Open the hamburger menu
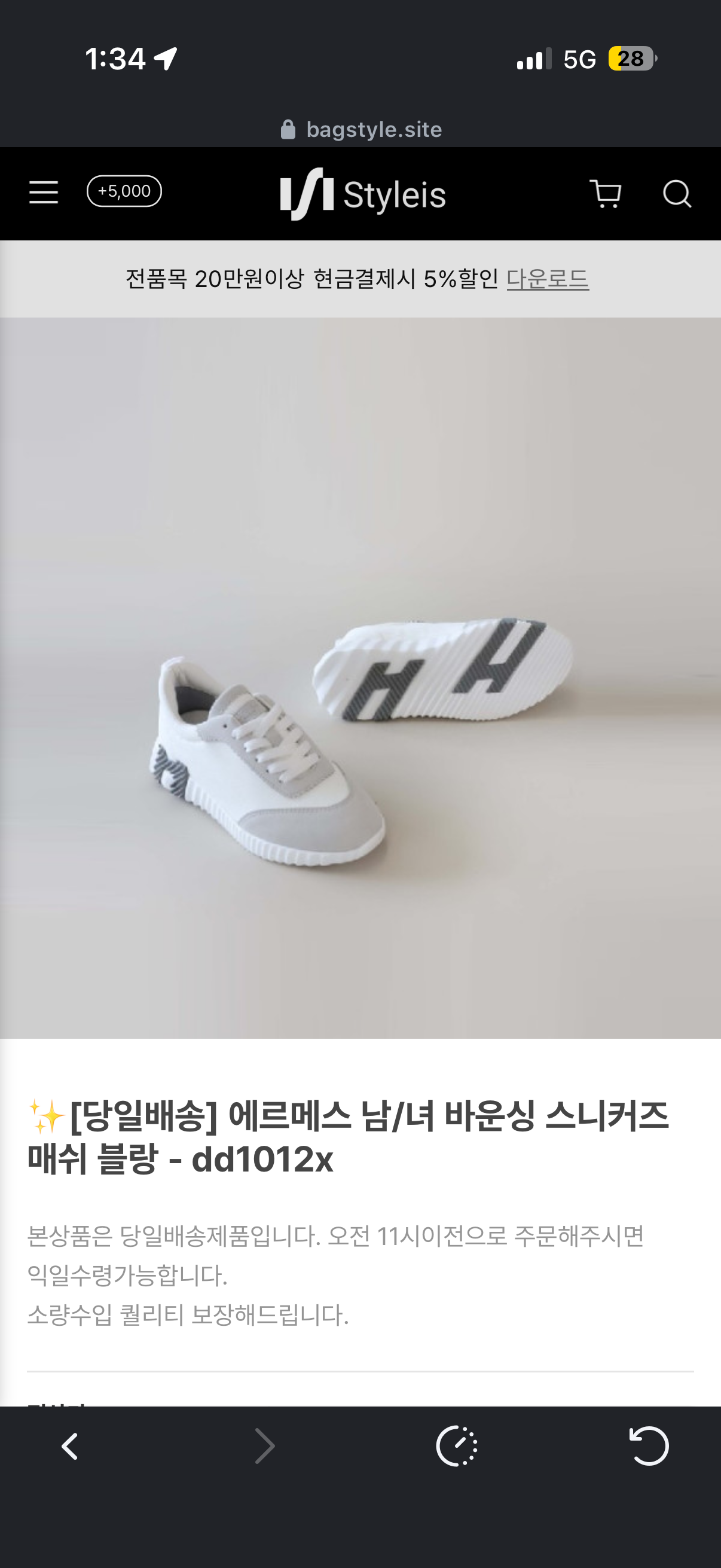This screenshot has height=1568, width=721. pyautogui.click(x=43, y=193)
